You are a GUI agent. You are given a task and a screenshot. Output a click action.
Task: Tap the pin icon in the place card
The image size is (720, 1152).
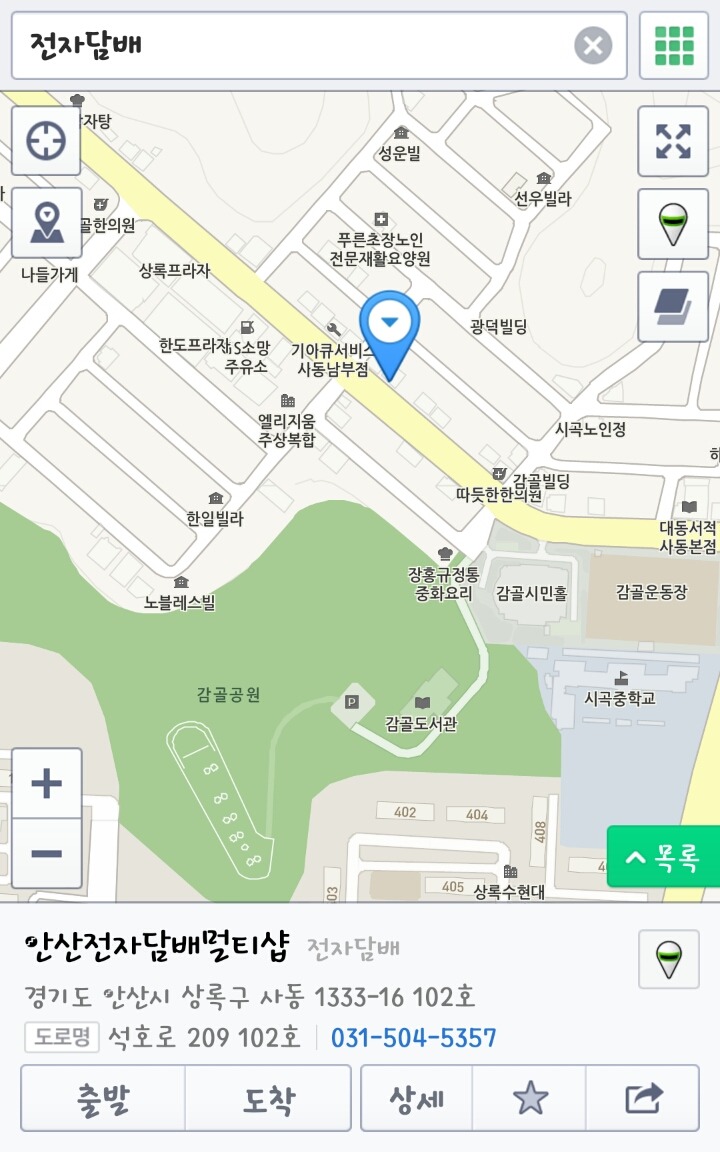669,959
